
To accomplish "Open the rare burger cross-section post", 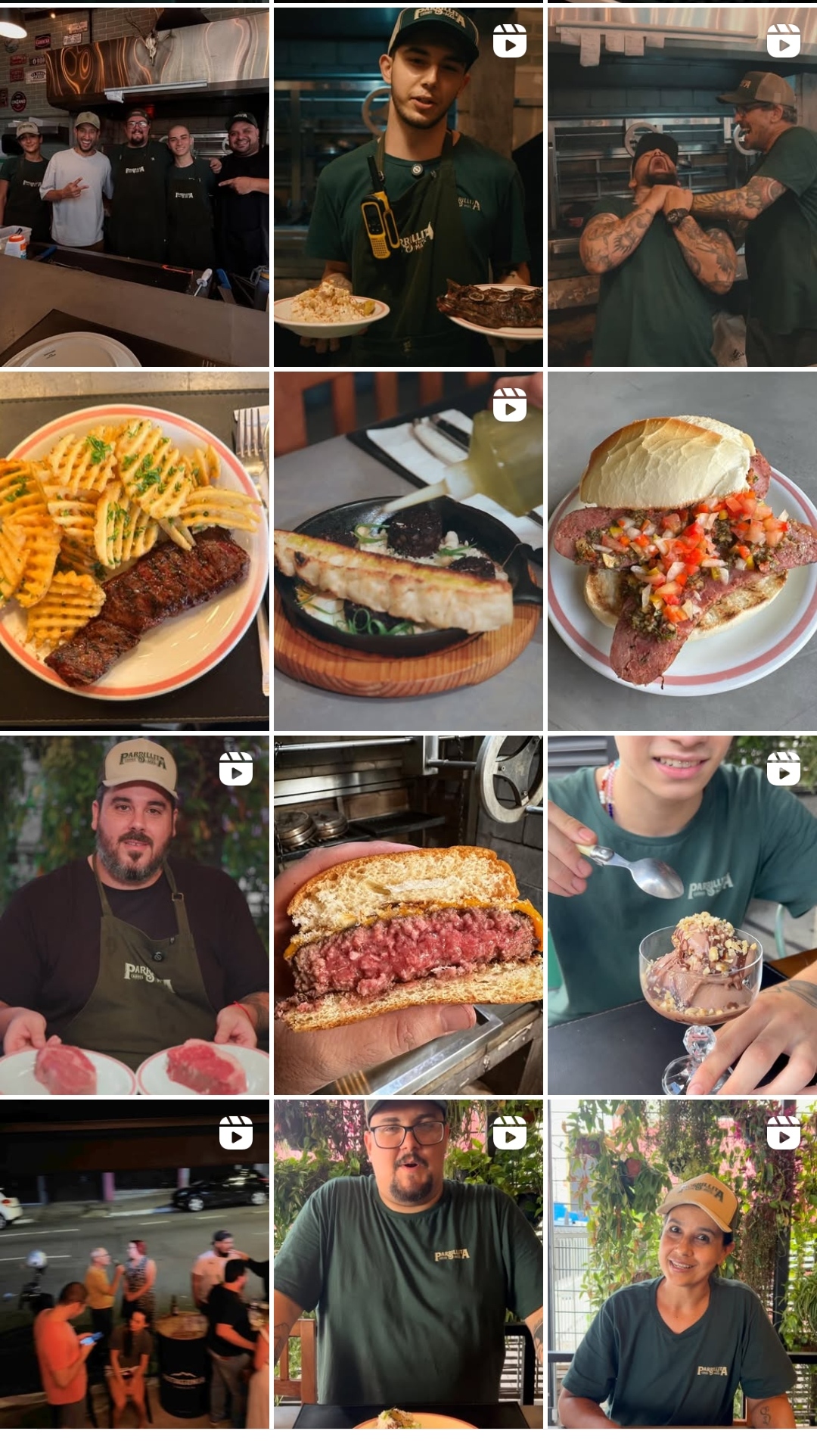I will [x=408, y=915].
